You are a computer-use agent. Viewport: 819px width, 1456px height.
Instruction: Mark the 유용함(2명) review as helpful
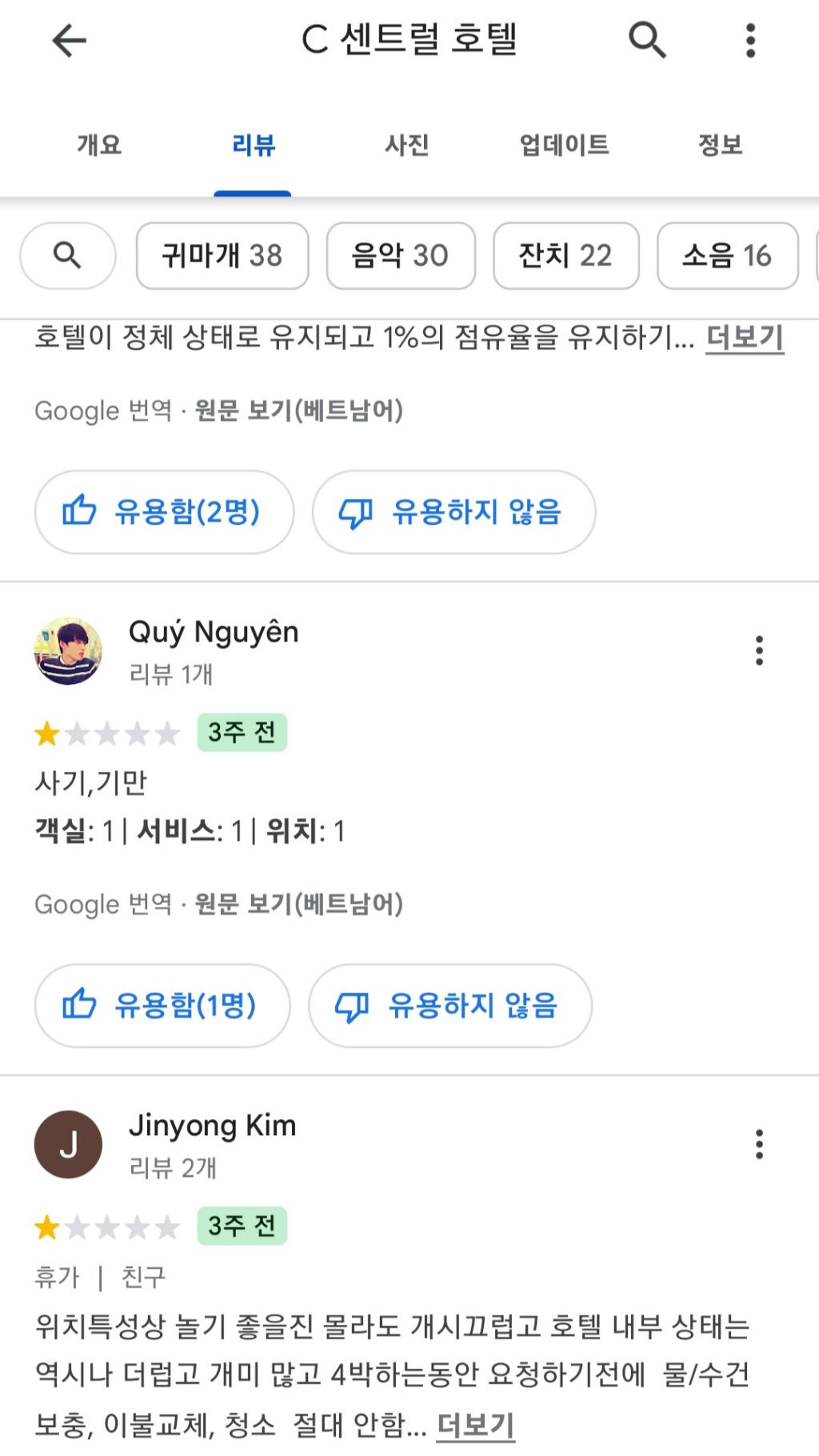click(164, 512)
